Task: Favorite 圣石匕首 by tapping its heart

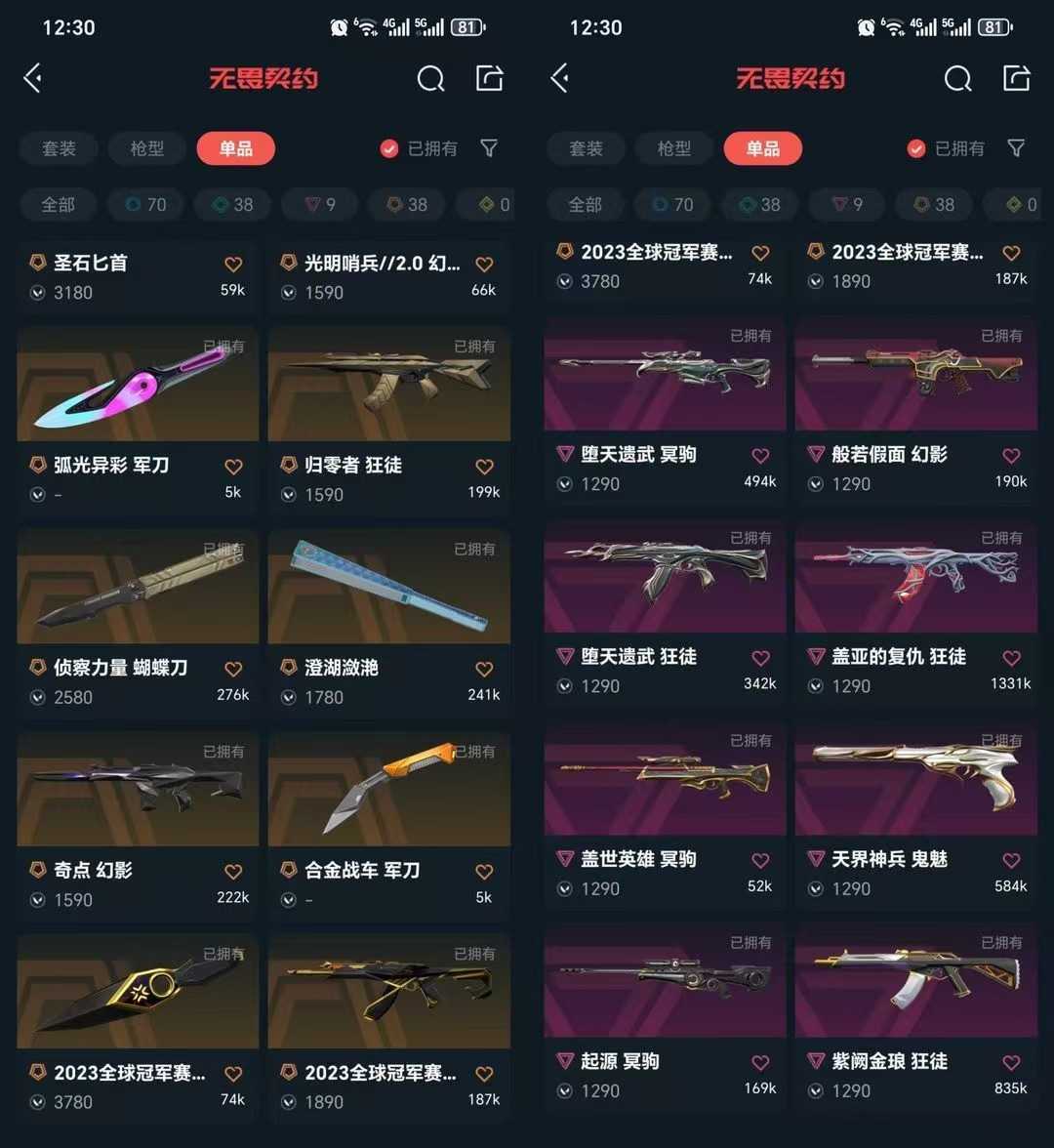Action: pyautogui.click(x=232, y=264)
